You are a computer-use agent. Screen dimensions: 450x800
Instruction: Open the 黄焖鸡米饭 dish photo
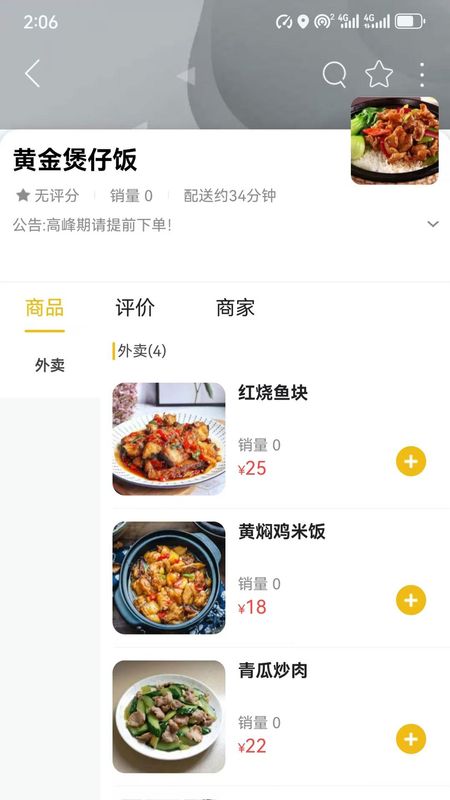(169, 578)
